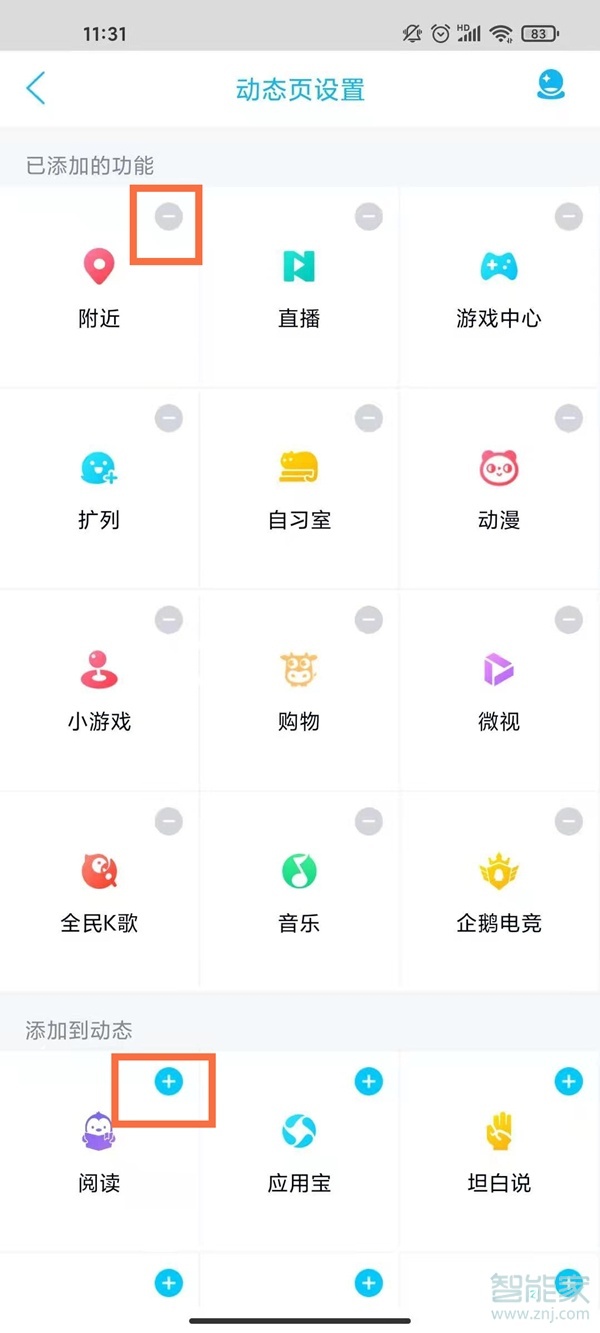The width and height of the screenshot is (600, 1333).
Task: Remove 企鹅电竞 from added features
Action: coord(569,822)
